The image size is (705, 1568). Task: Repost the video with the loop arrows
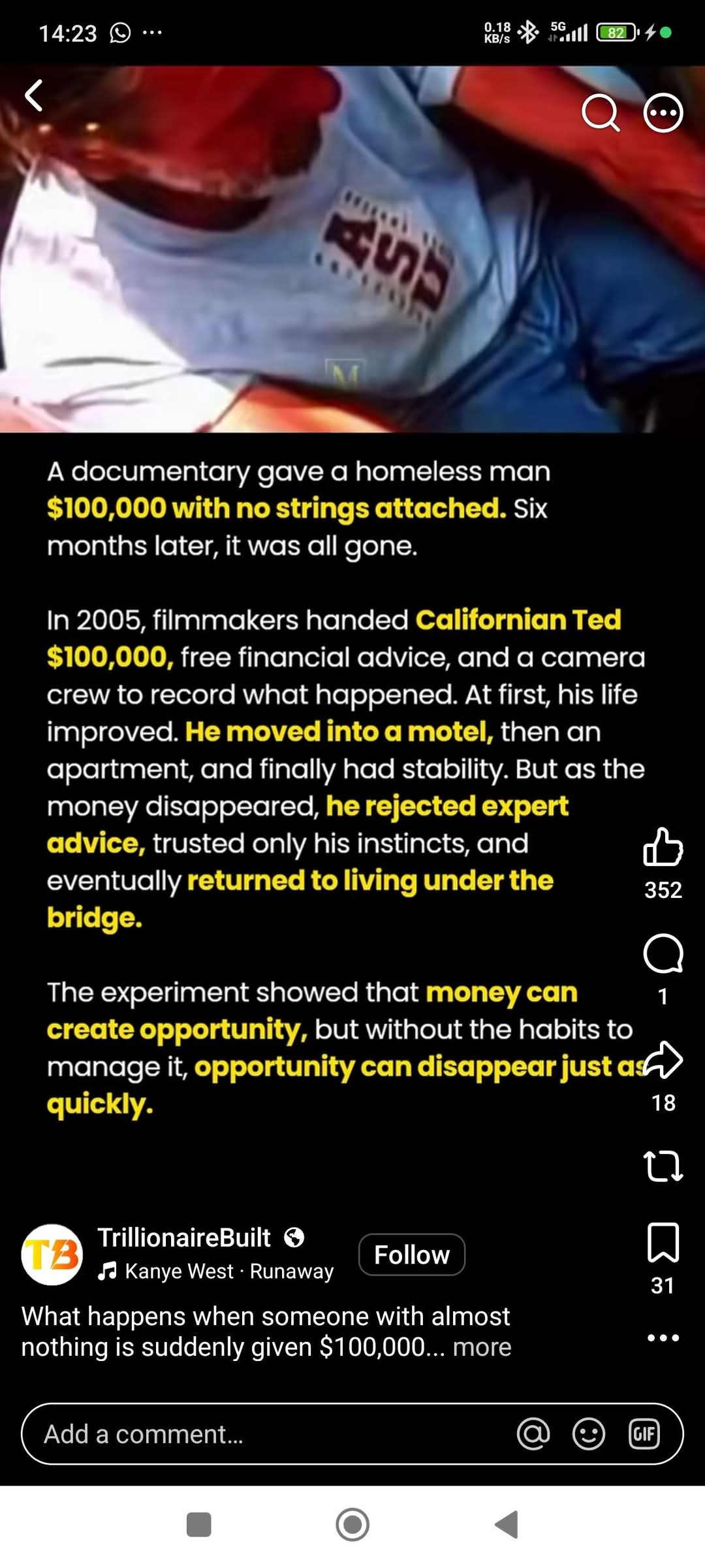[663, 1166]
